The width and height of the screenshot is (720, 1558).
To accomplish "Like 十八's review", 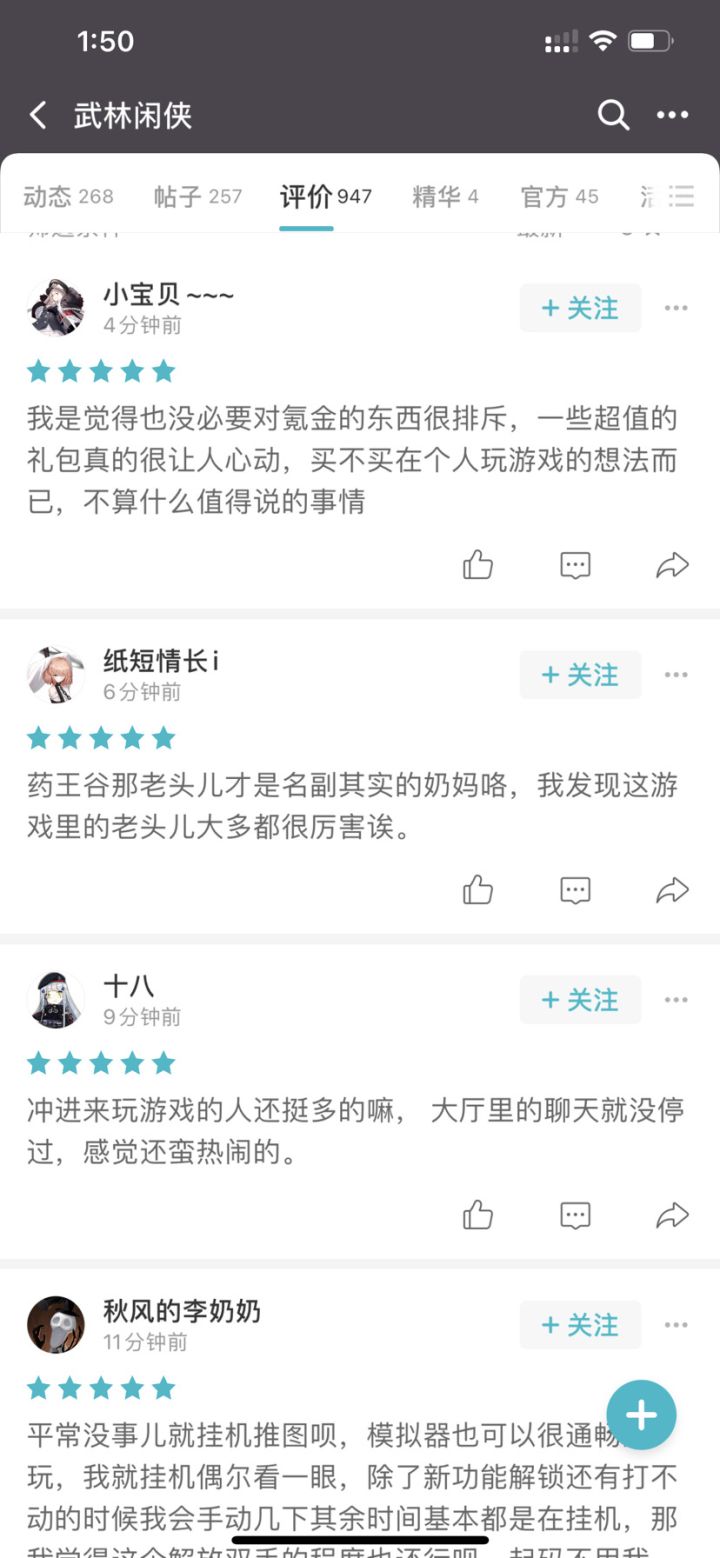I will tap(478, 1215).
